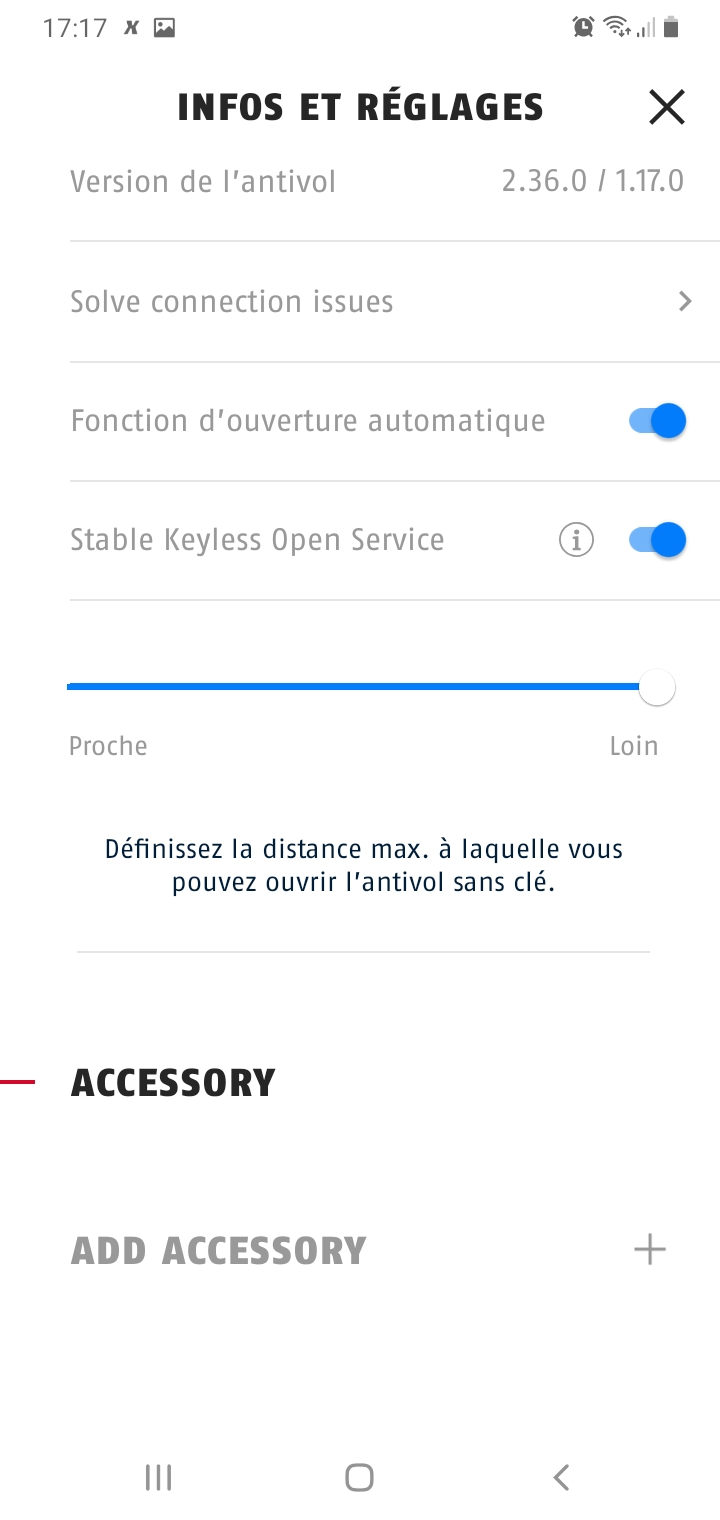
Task: Close the Infos et Réglages screen
Action: (666, 107)
